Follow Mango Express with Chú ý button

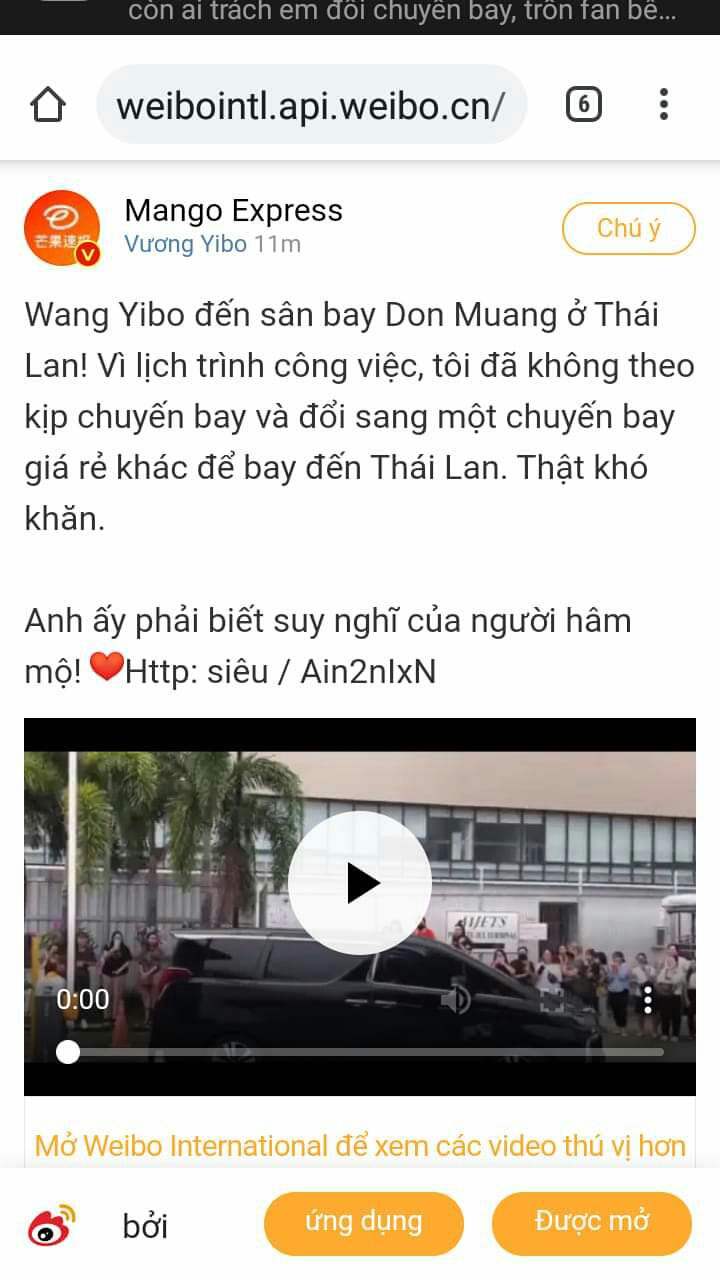pos(629,229)
